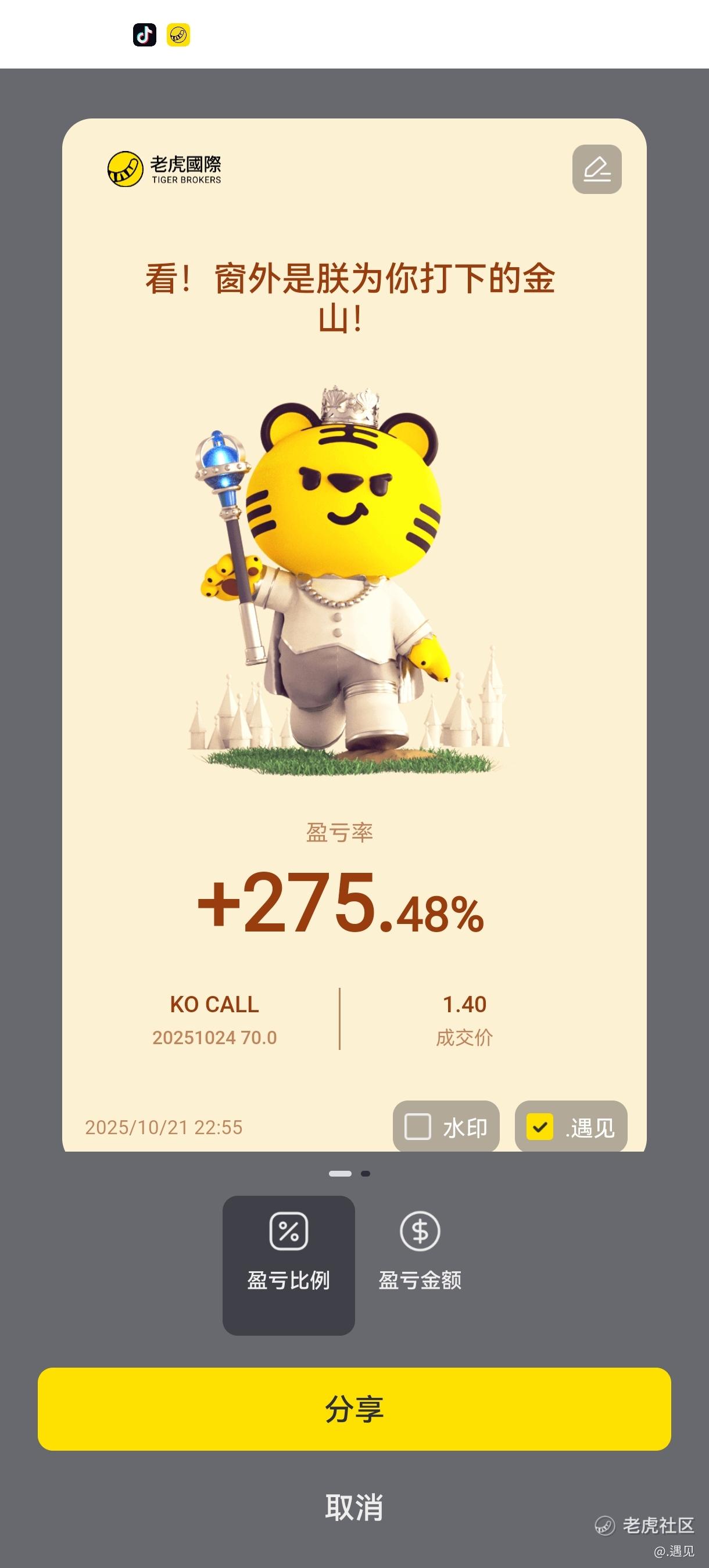Image resolution: width=709 pixels, height=1568 pixels.
Task: Select the 盈亏比例 display option
Action: (289, 1265)
